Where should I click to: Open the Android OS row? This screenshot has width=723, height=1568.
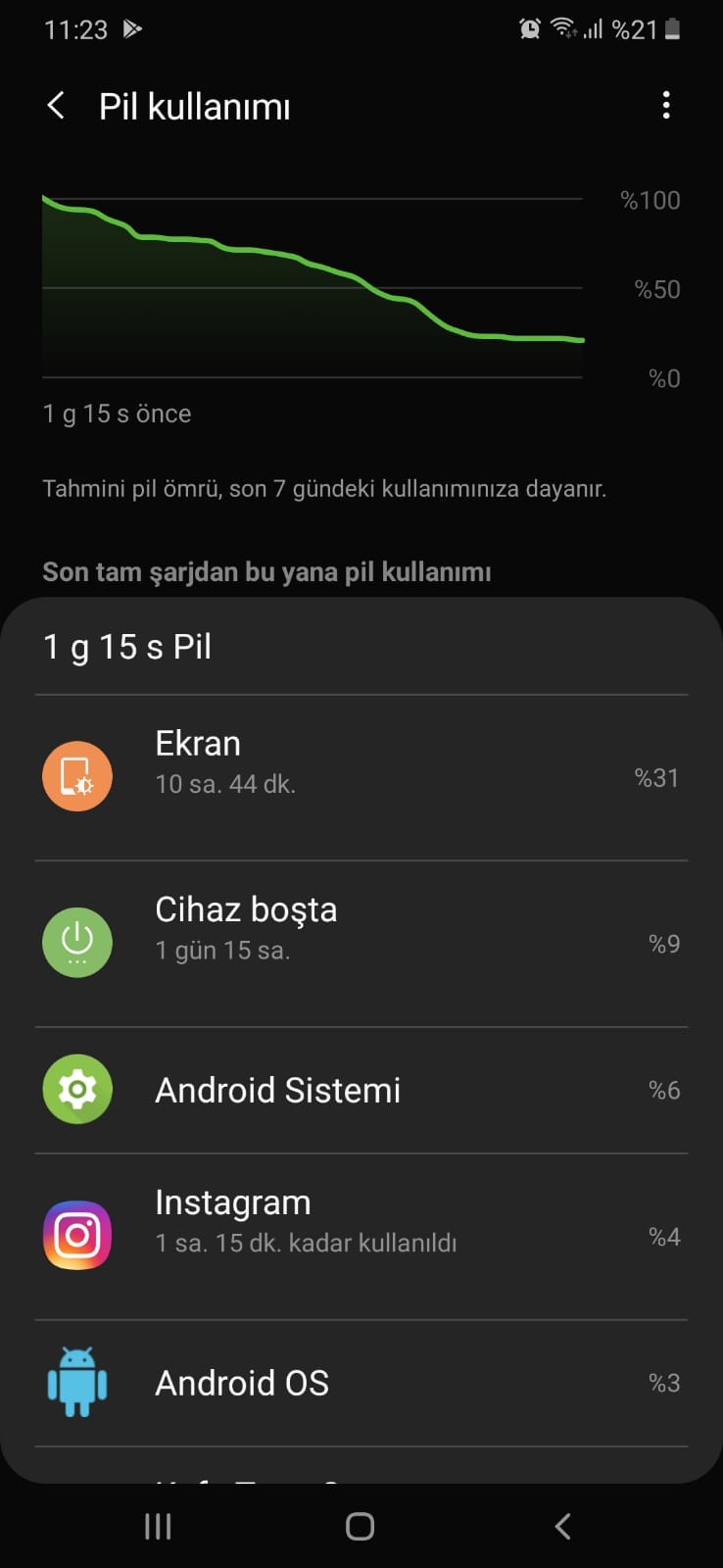361,1384
